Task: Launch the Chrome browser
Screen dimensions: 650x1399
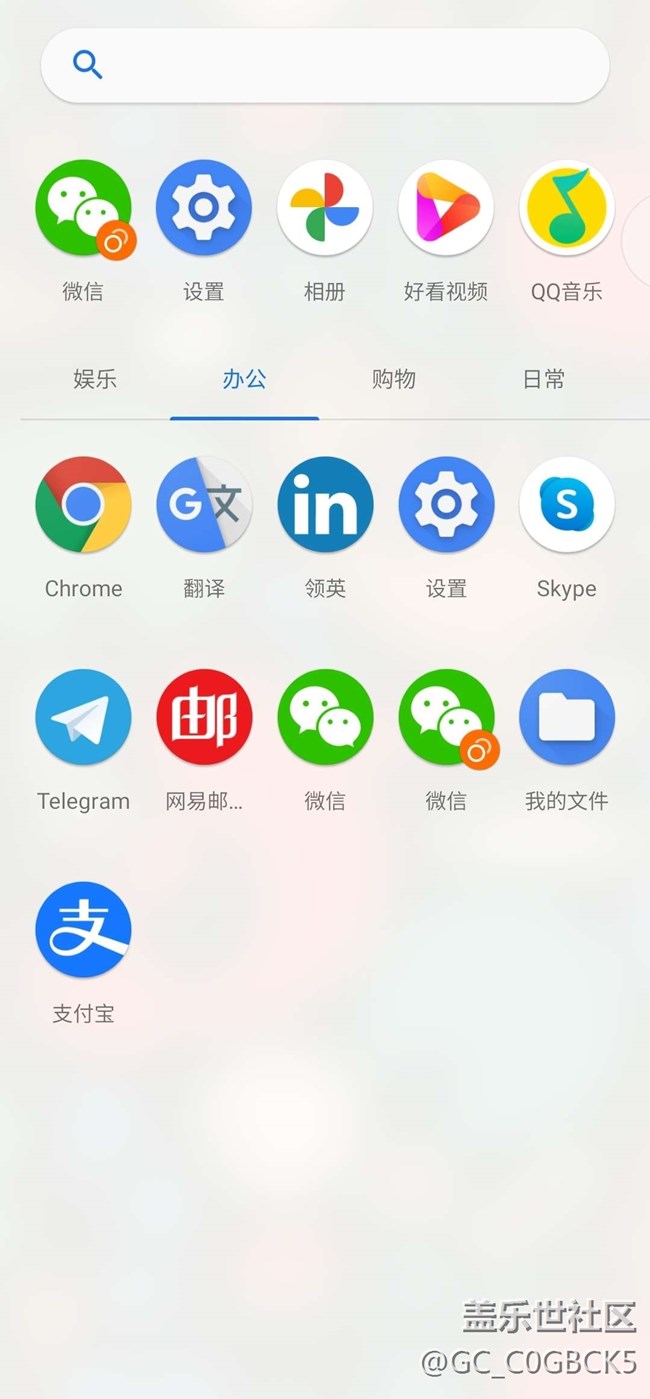Action: coord(83,505)
